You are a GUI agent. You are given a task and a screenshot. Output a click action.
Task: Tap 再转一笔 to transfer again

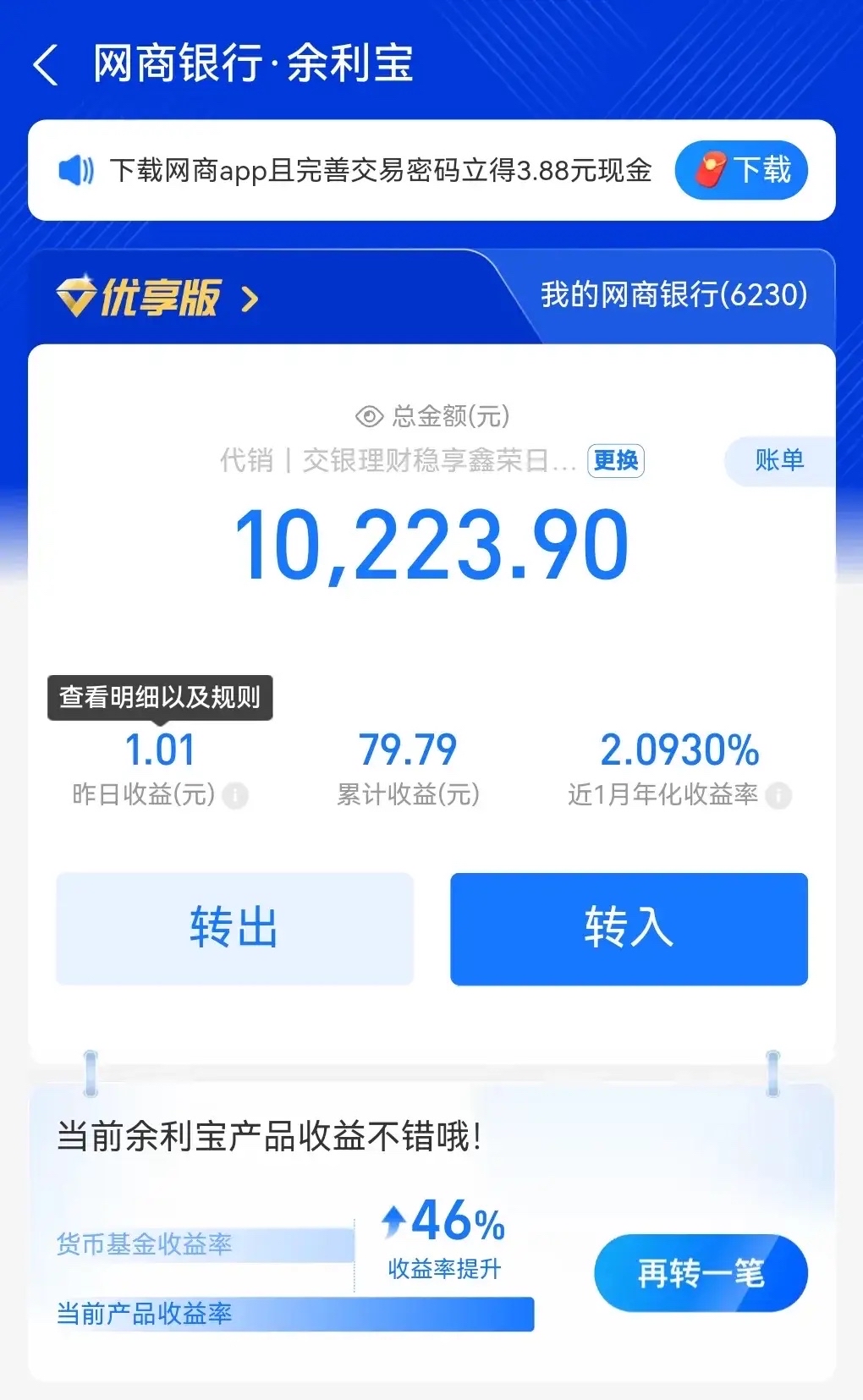[x=701, y=1272]
